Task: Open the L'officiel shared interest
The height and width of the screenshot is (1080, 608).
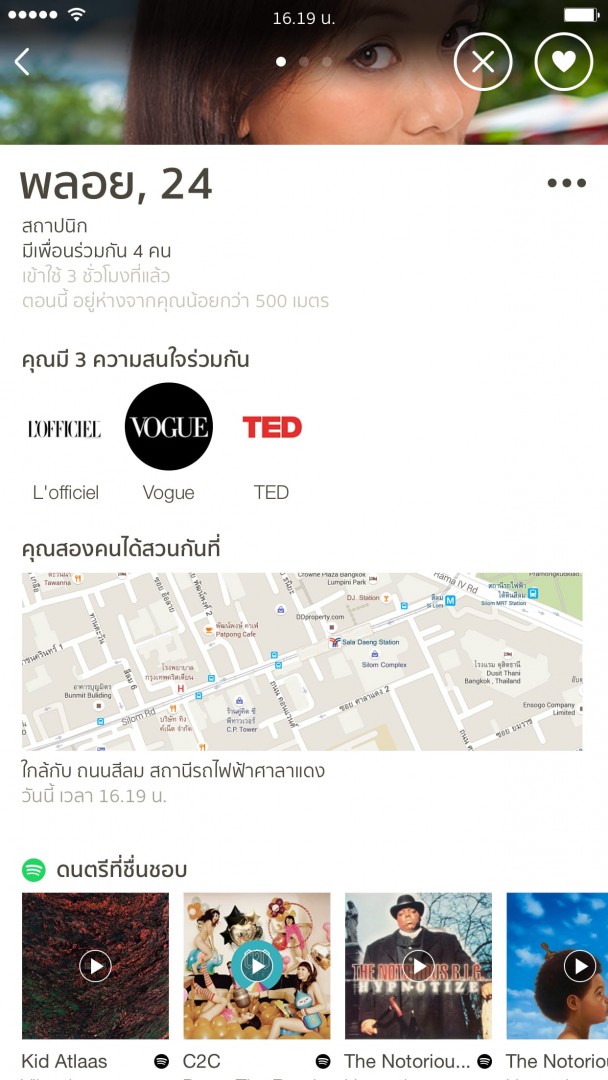Action: [65, 428]
